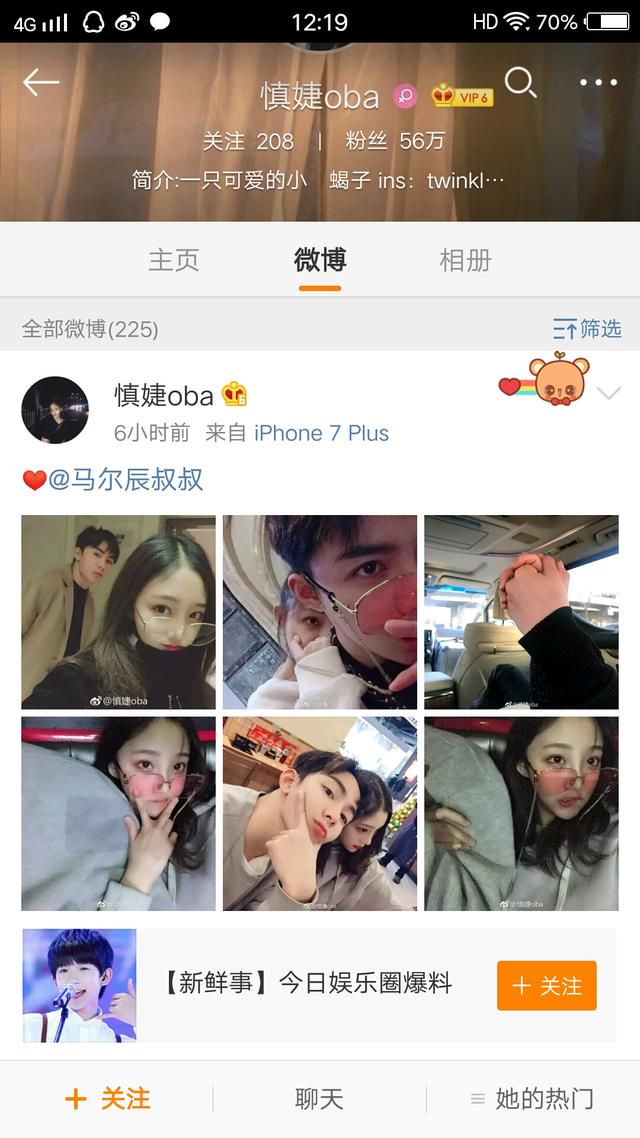Tap the post author's avatar
The width and height of the screenshot is (640, 1138).
[x=55, y=410]
